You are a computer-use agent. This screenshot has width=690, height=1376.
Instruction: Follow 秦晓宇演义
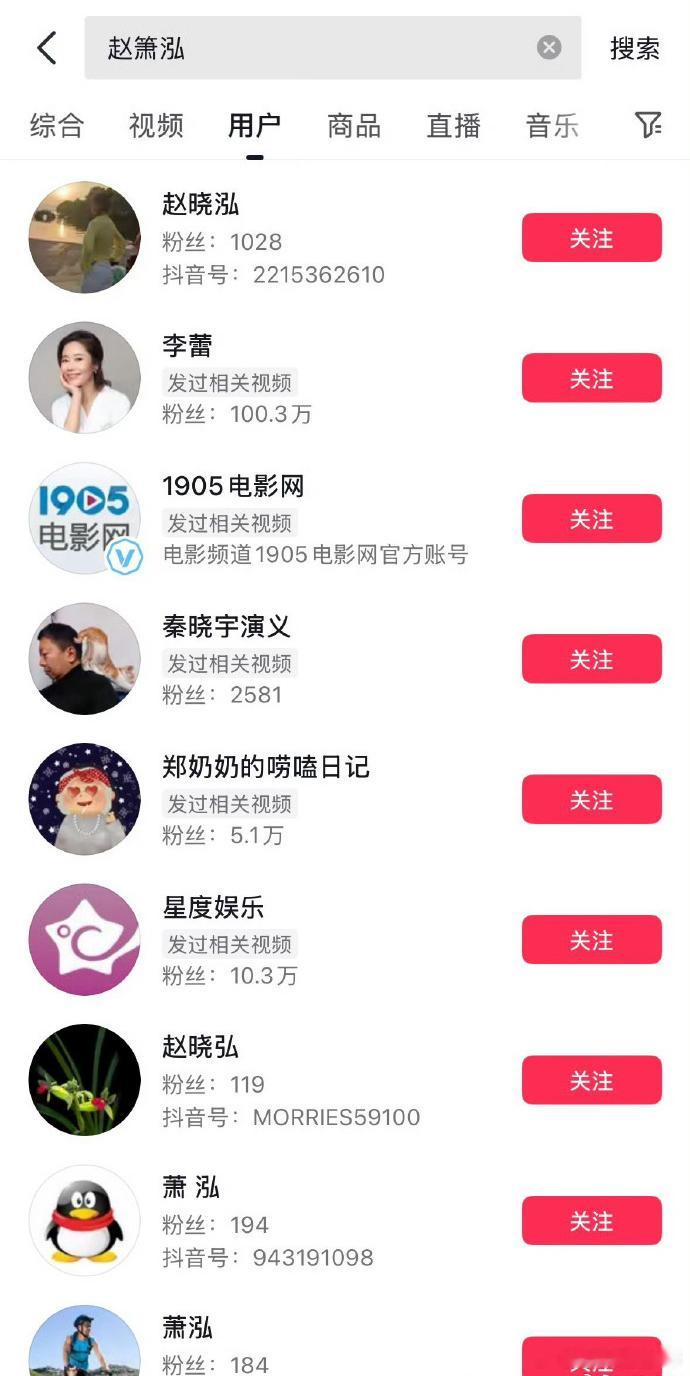click(x=592, y=659)
